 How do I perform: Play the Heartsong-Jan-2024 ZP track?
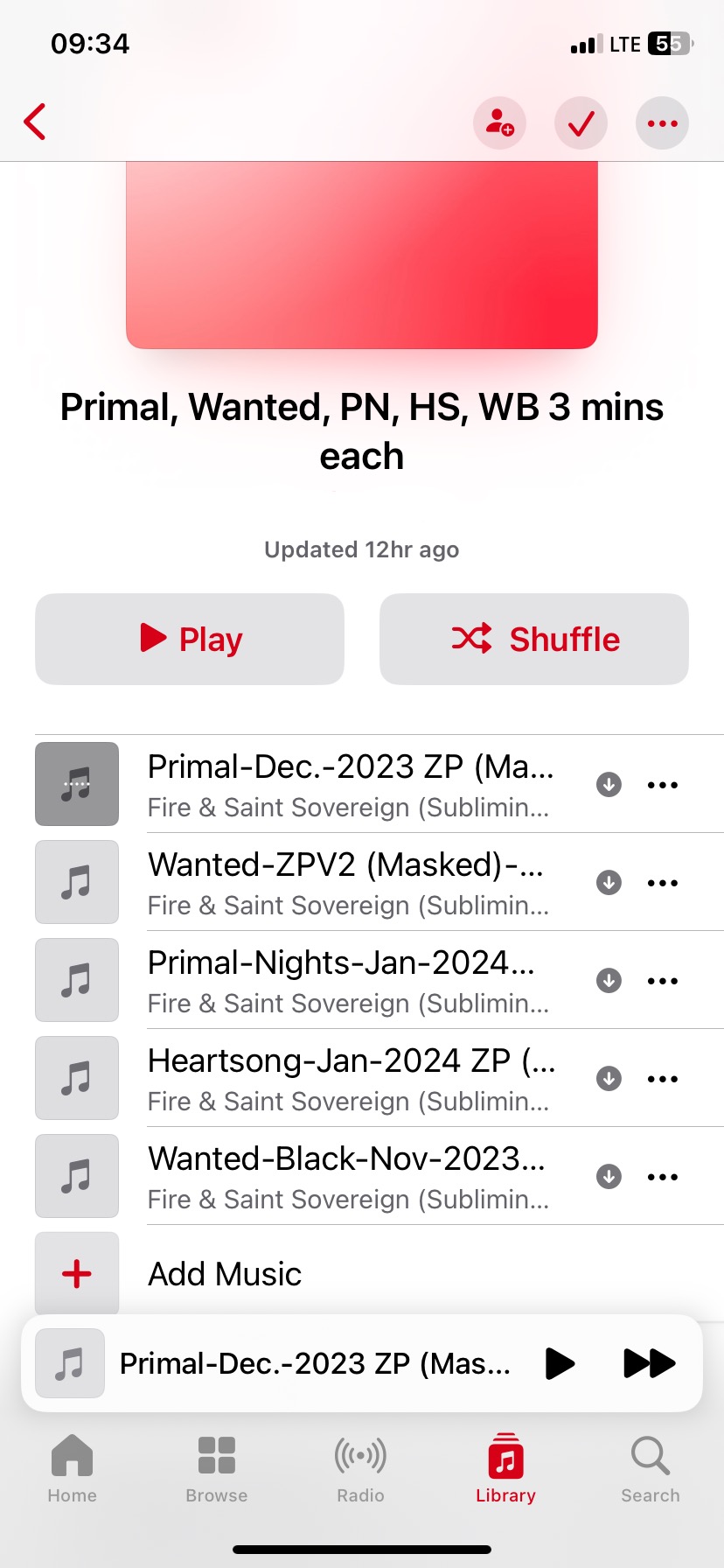(x=350, y=1078)
